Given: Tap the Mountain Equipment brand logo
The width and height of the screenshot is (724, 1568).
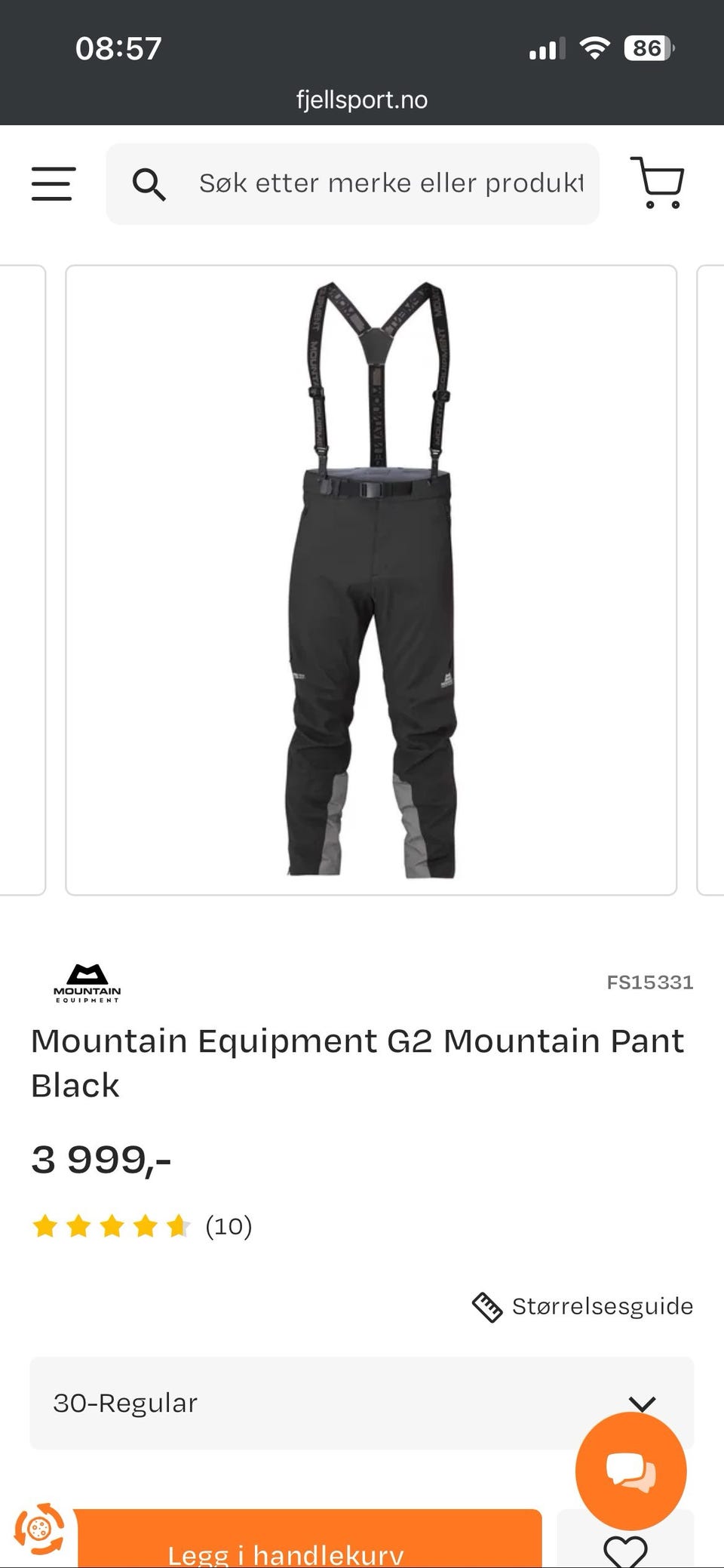Looking at the screenshot, I should click(x=87, y=982).
